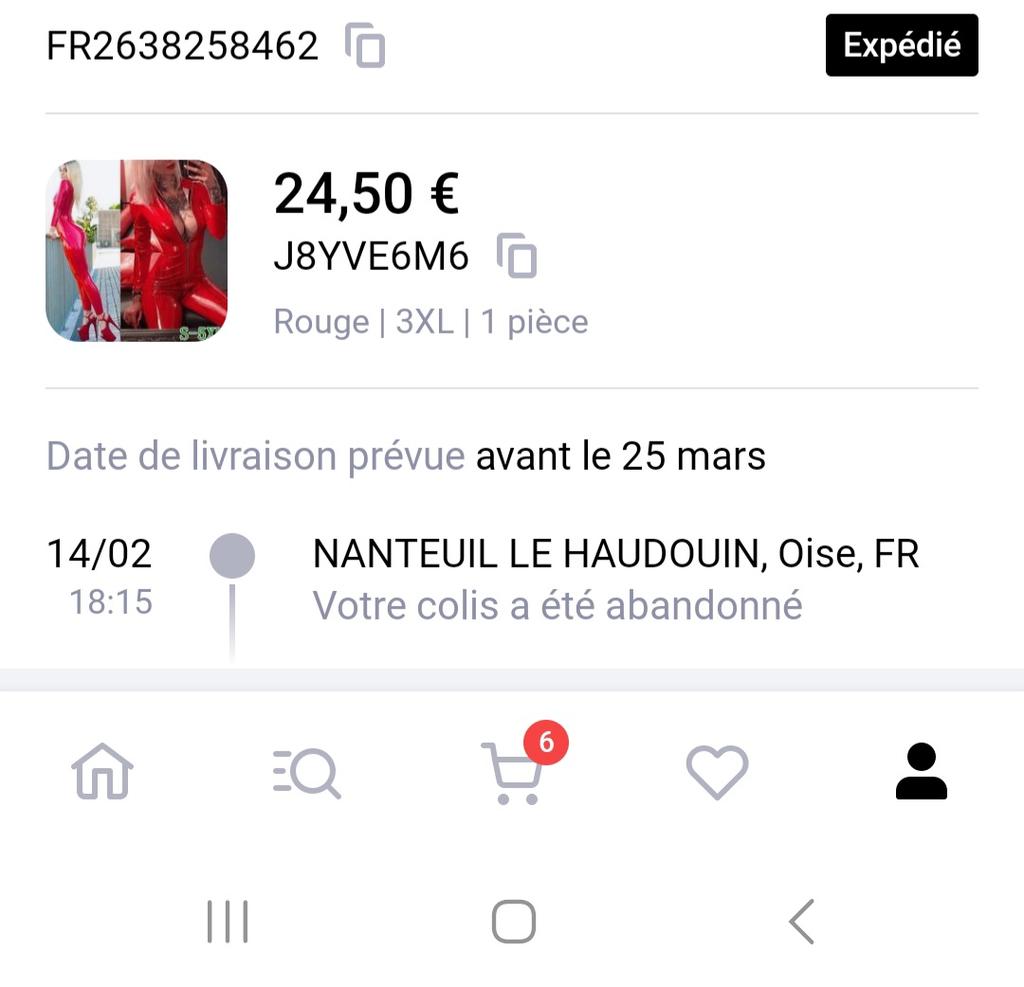Image resolution: width=1024 pixels, height=987 pixels.
Task: Go to the home tab
Action: tap(102, 773)
